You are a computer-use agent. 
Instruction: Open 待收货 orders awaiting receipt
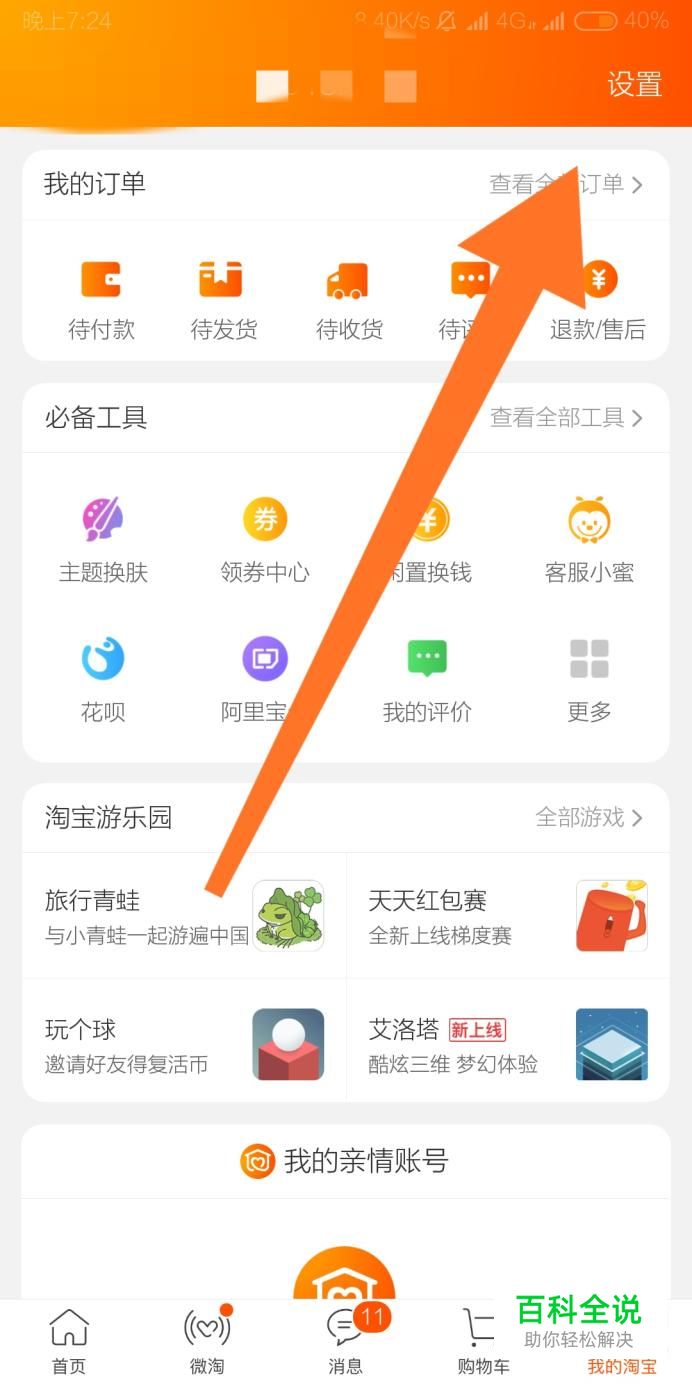[348, 299]
